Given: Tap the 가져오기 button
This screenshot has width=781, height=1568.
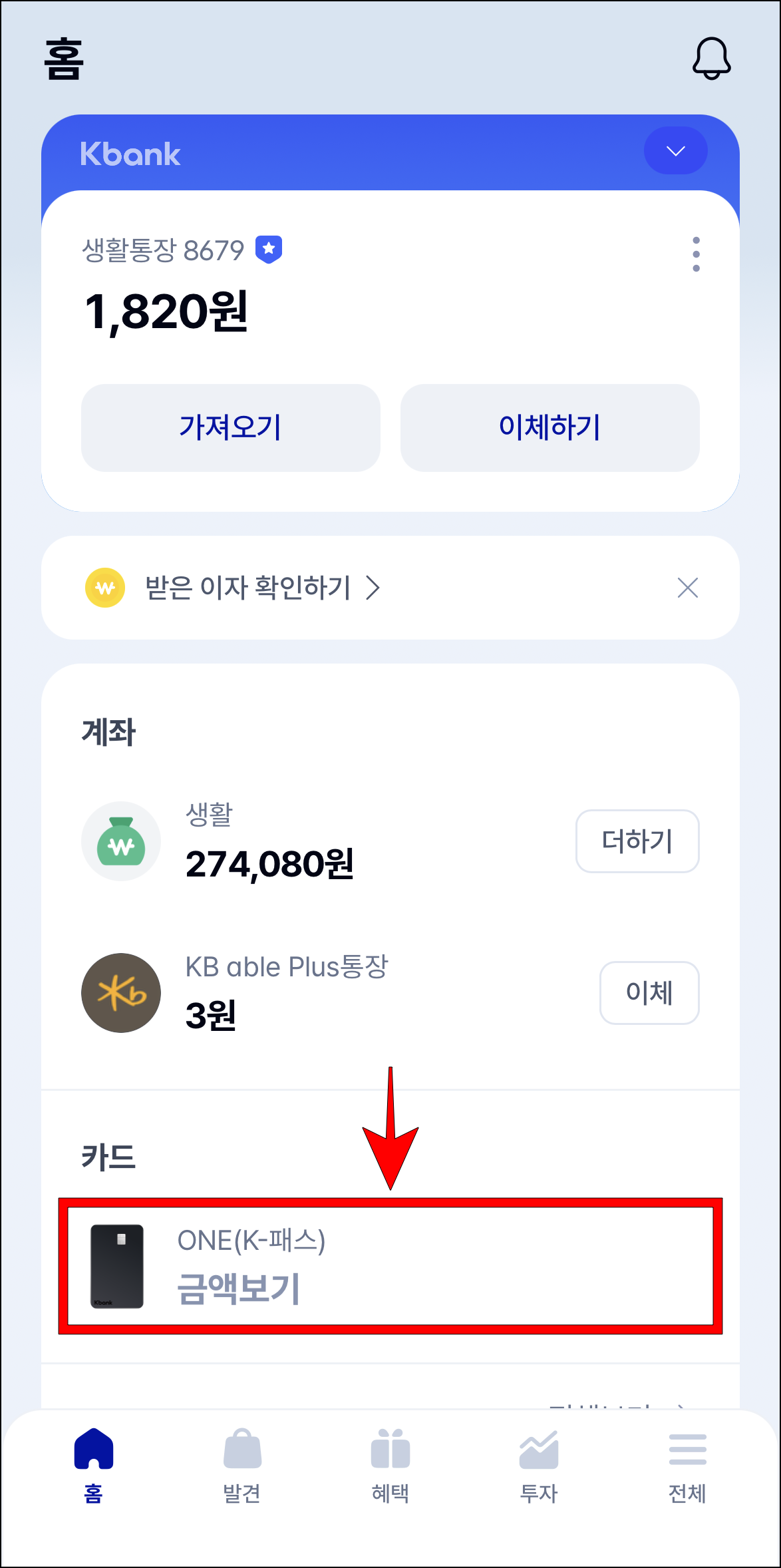Looking at the screenshot, I should (x=231, y=428).
